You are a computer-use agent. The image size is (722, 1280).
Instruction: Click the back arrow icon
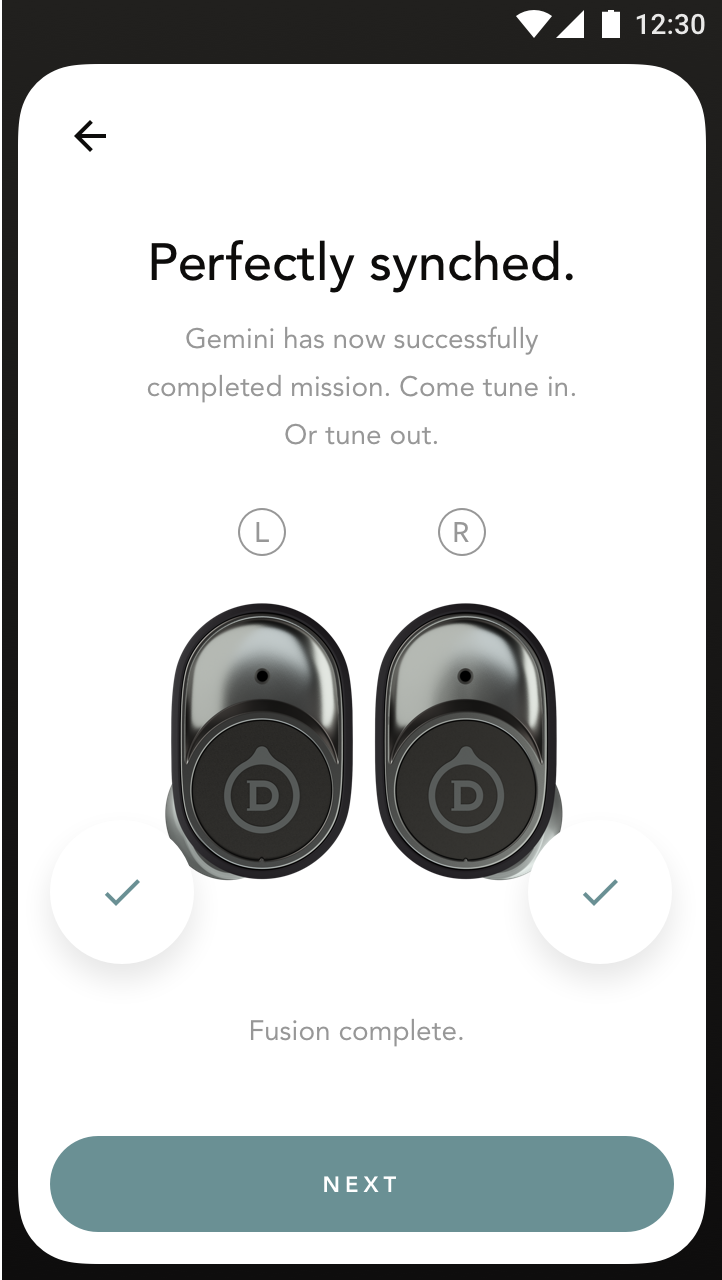91,135
